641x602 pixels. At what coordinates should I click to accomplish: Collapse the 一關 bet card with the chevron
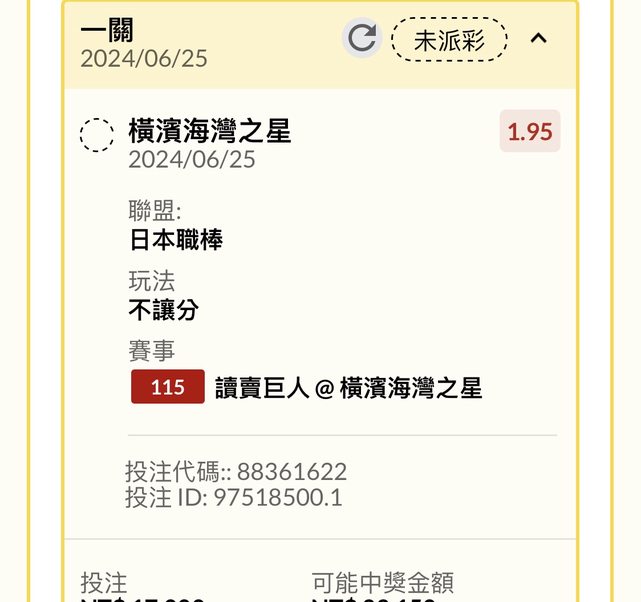click(538, 39)
